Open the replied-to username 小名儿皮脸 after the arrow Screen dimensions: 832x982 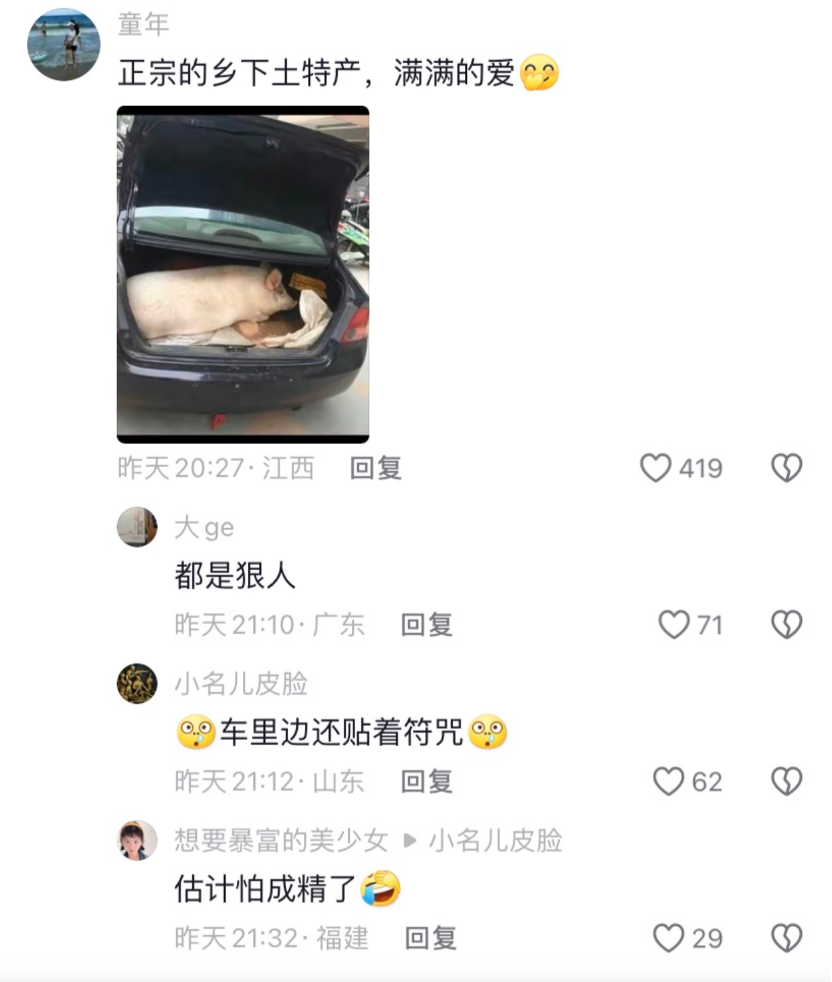coord(496,840)
